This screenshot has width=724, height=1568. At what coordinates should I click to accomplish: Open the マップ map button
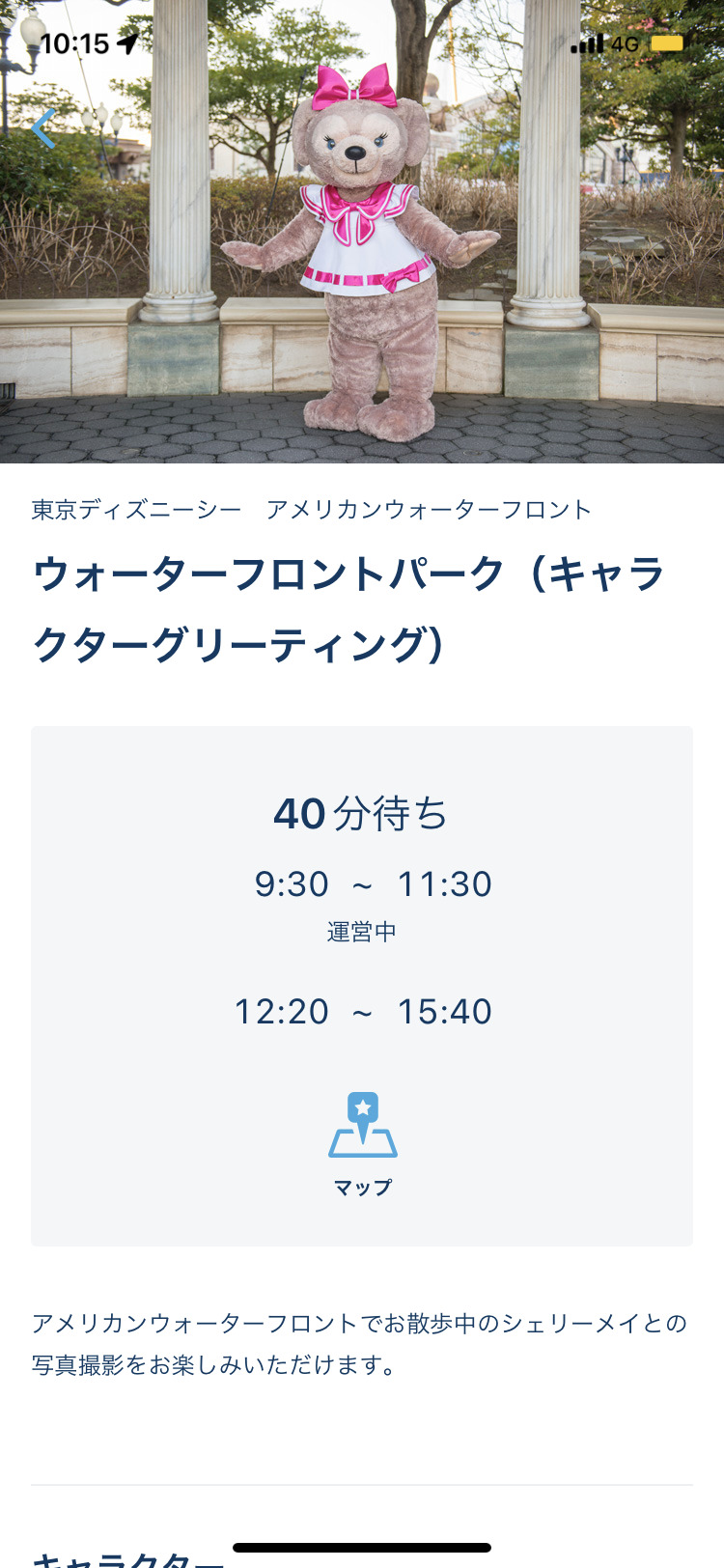[362, 1143]
